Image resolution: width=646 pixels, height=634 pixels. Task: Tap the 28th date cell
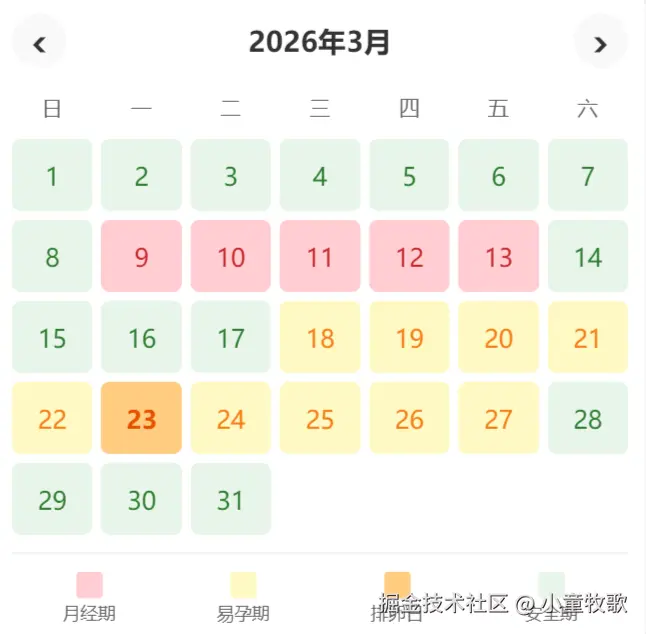coord(588,419)
